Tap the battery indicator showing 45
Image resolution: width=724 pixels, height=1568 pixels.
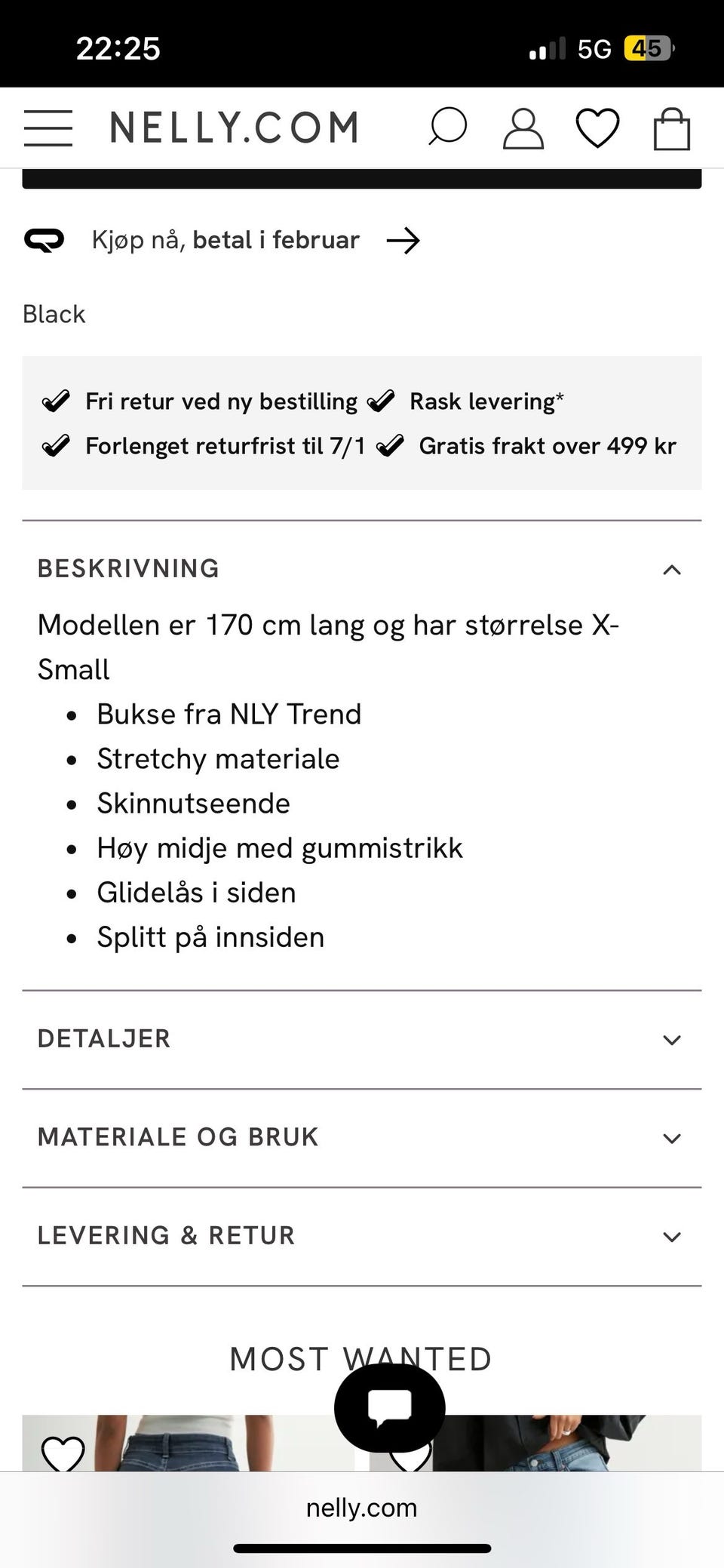pyautogui.click(x=649, y=48)
